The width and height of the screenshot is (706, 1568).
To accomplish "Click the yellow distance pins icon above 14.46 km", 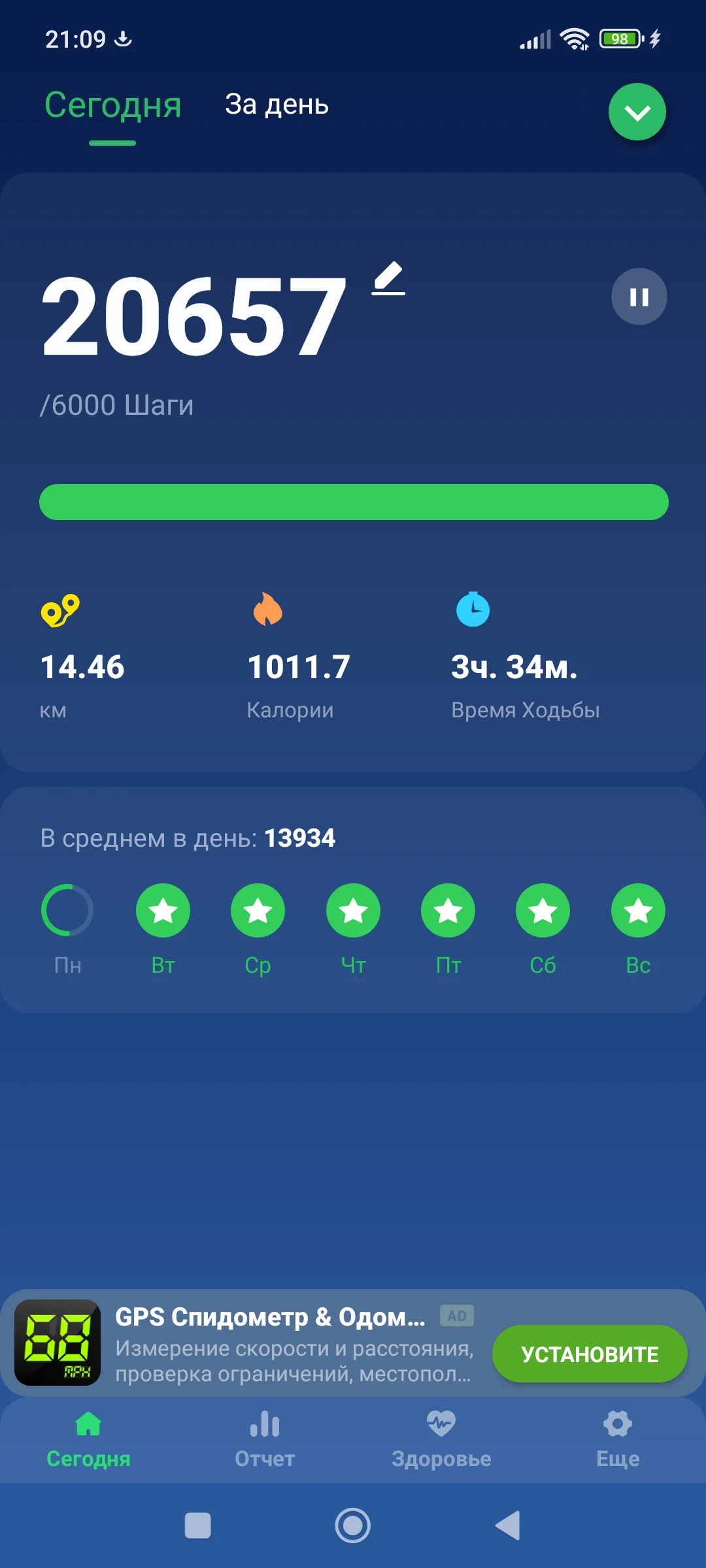I will (x=59, y=611).
